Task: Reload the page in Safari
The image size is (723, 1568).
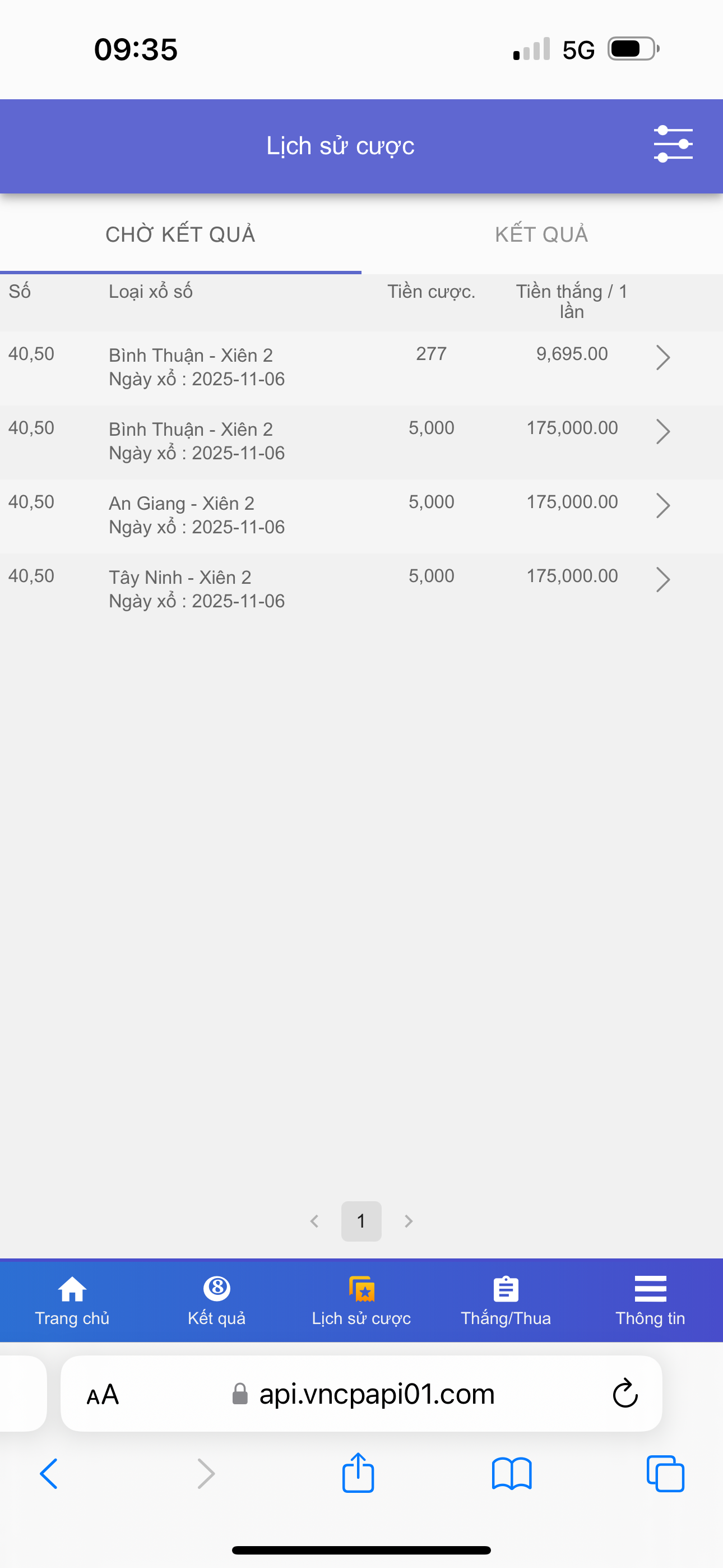Action: (624, 1393)
